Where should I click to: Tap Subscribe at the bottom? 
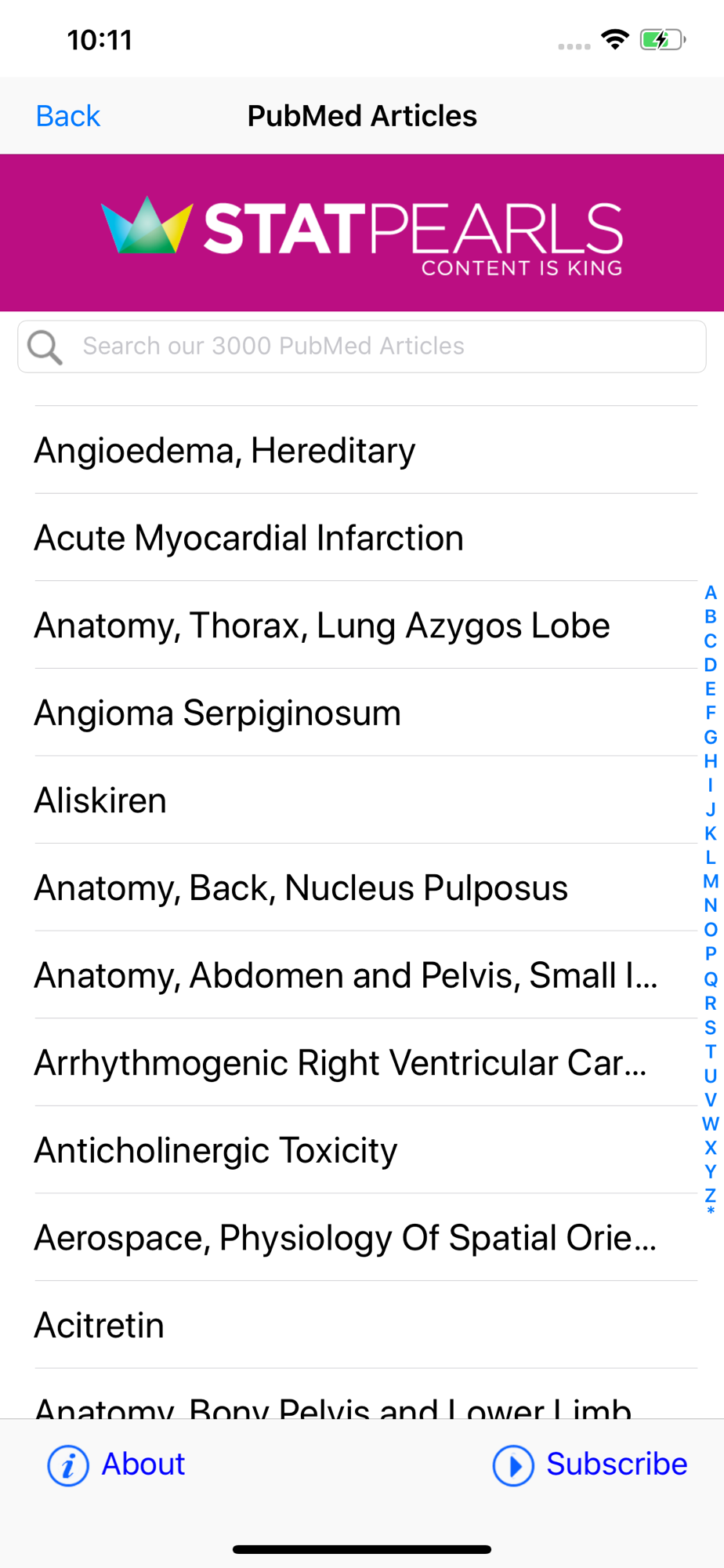[x=590, y=1465]
